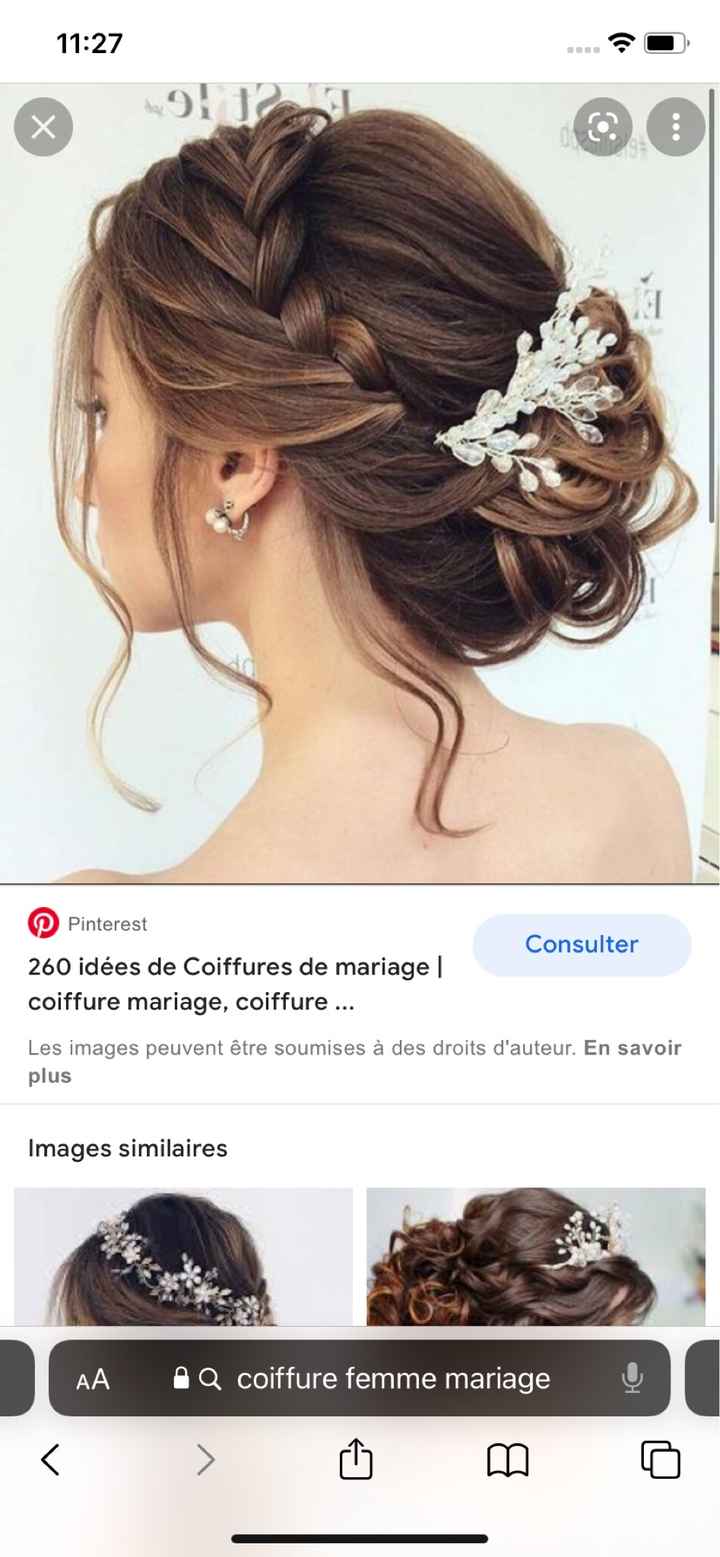
Task: Tap the Wi-Fi icon in the status bar
Action: pos(620,42)
